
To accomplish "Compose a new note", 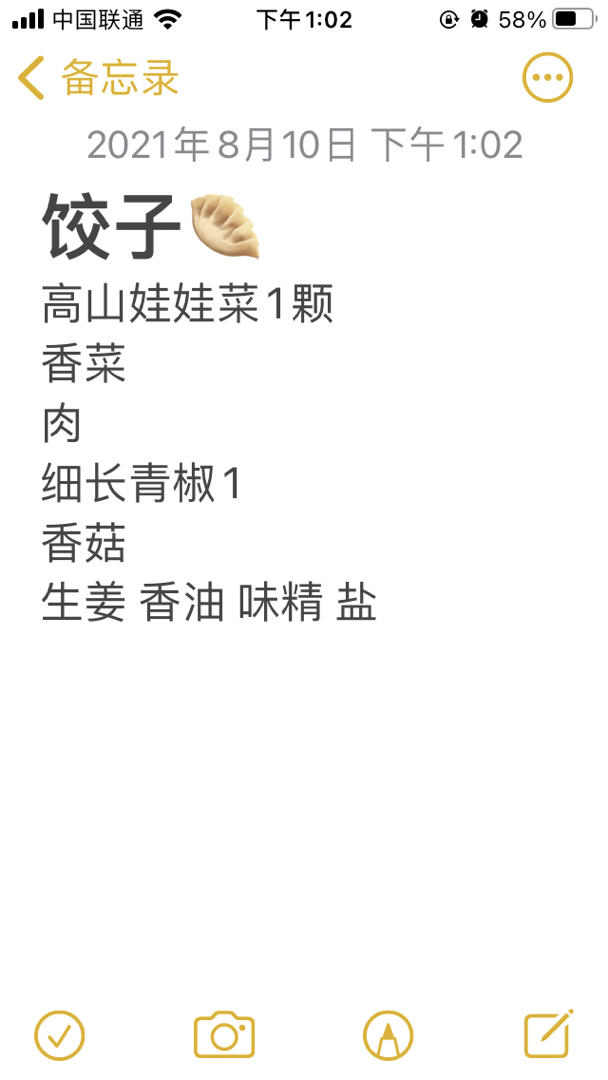I will [549, 1034].
